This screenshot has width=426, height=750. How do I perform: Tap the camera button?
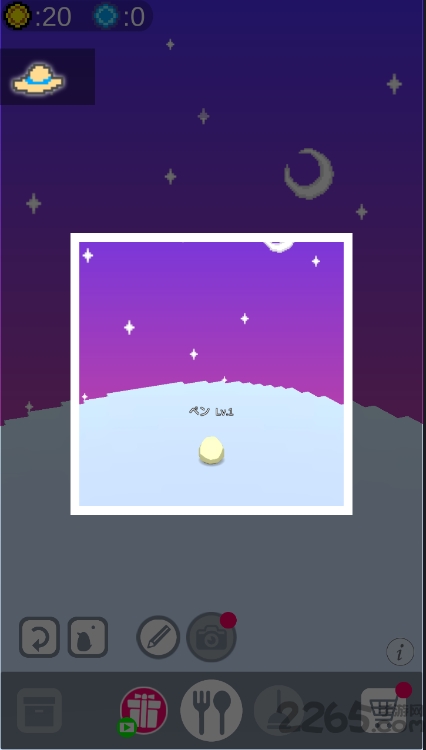[x=211, y=637]
